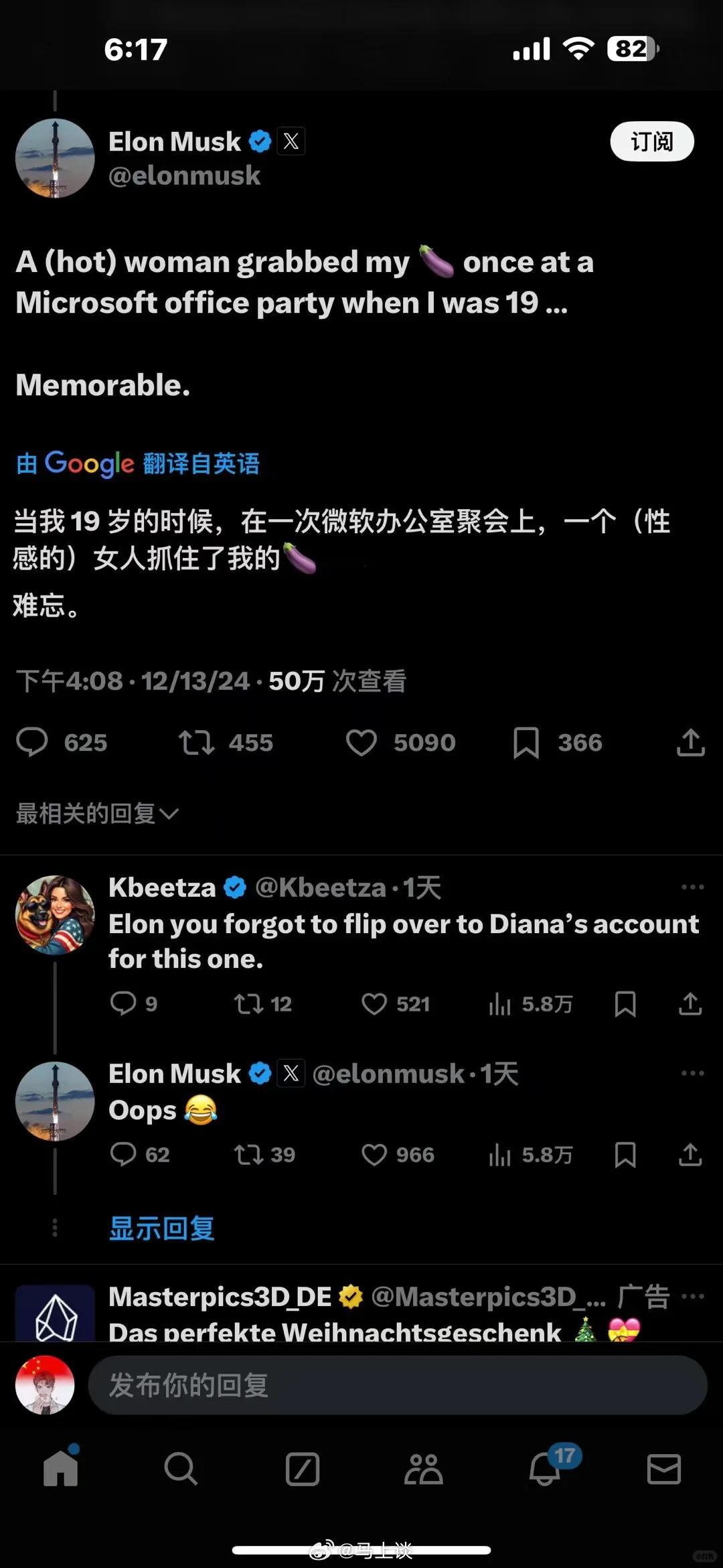Tap the reply icon on Elon's tweet
The height and width of the screenshot is (1568, 723).
pyautogui.click(x=32, y=742)
